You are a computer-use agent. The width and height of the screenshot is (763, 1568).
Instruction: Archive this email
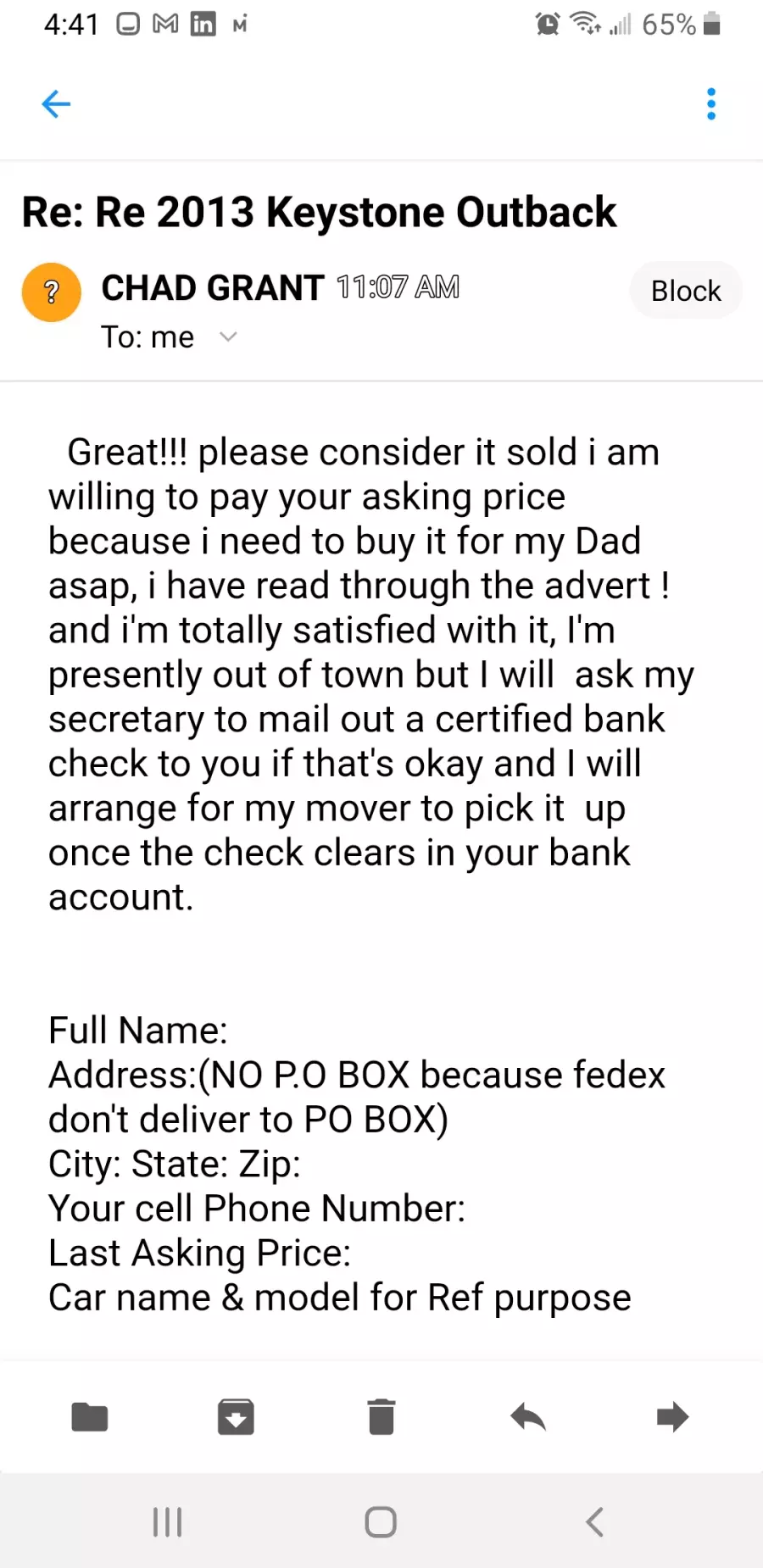(236, 1417)
